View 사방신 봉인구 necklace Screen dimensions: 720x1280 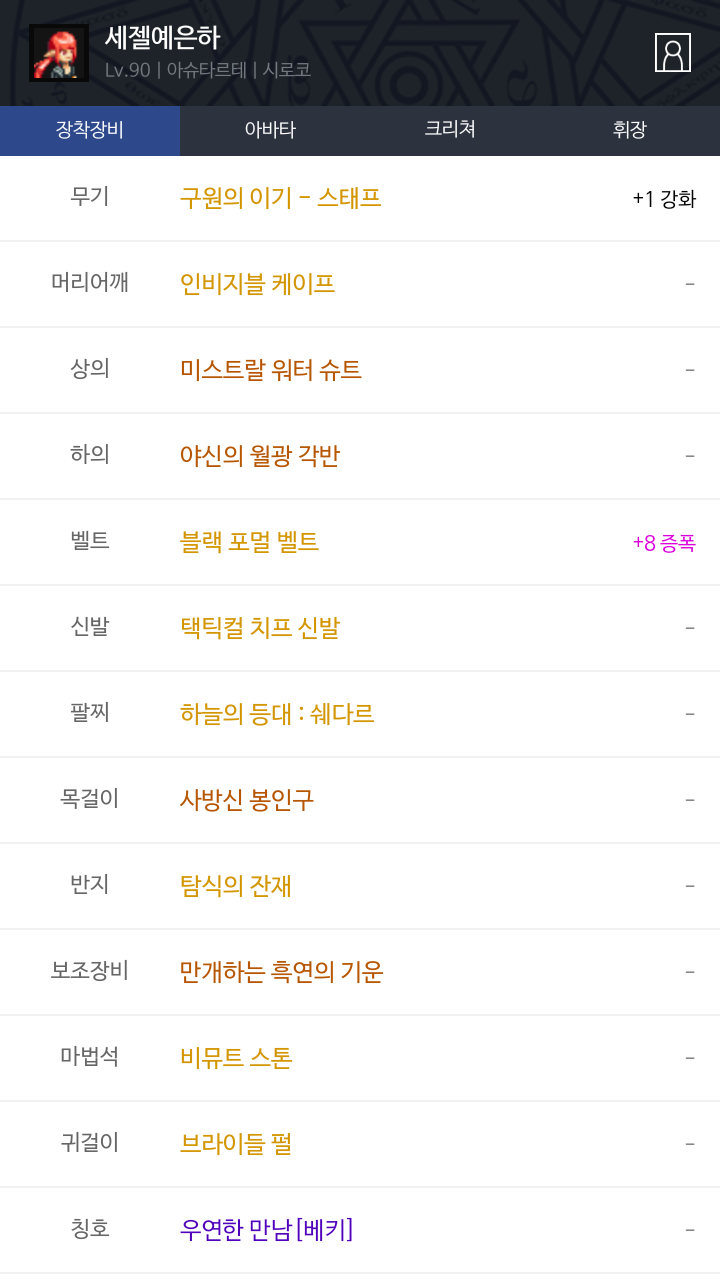tap(247, 800)
